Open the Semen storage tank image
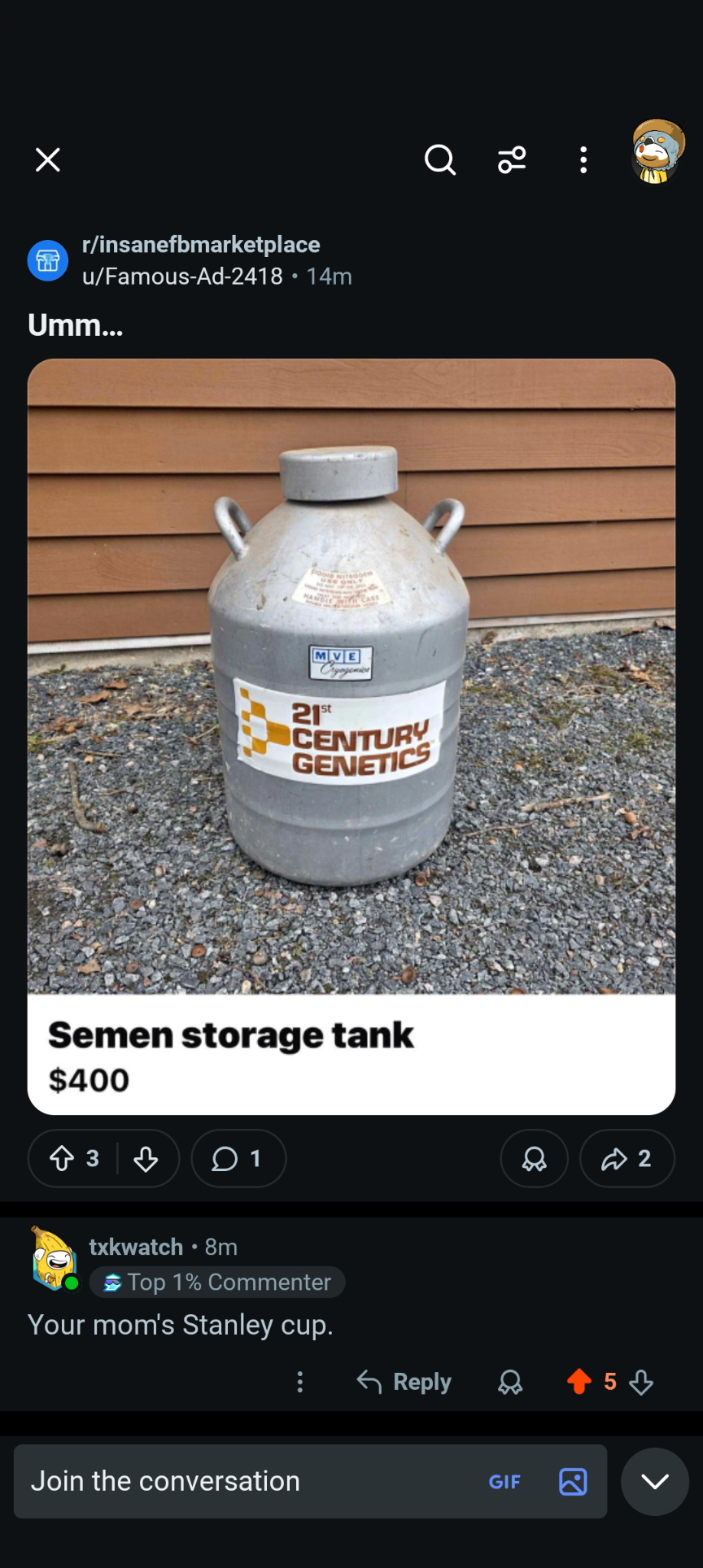Image resolution: width=703 pixels, height=1568 pixels. point(351,675)
